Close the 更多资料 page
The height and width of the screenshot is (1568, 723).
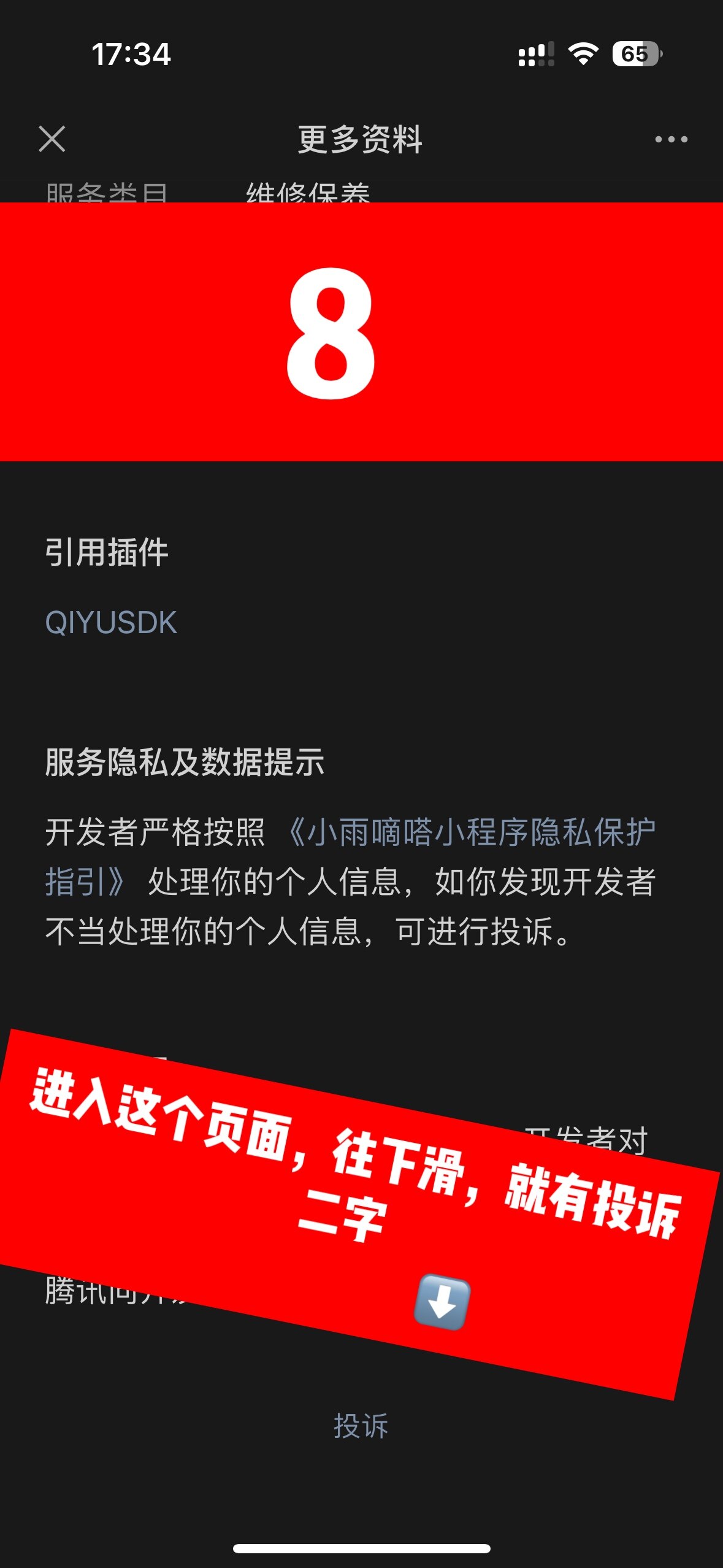click(52, 139)
